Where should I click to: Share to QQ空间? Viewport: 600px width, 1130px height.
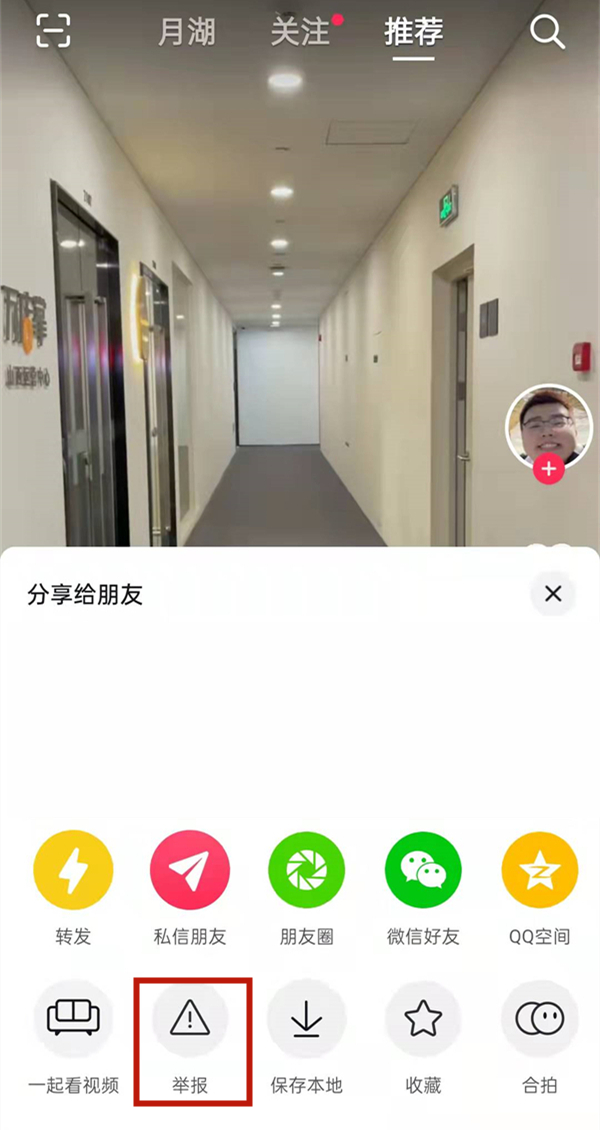[540, 870]
